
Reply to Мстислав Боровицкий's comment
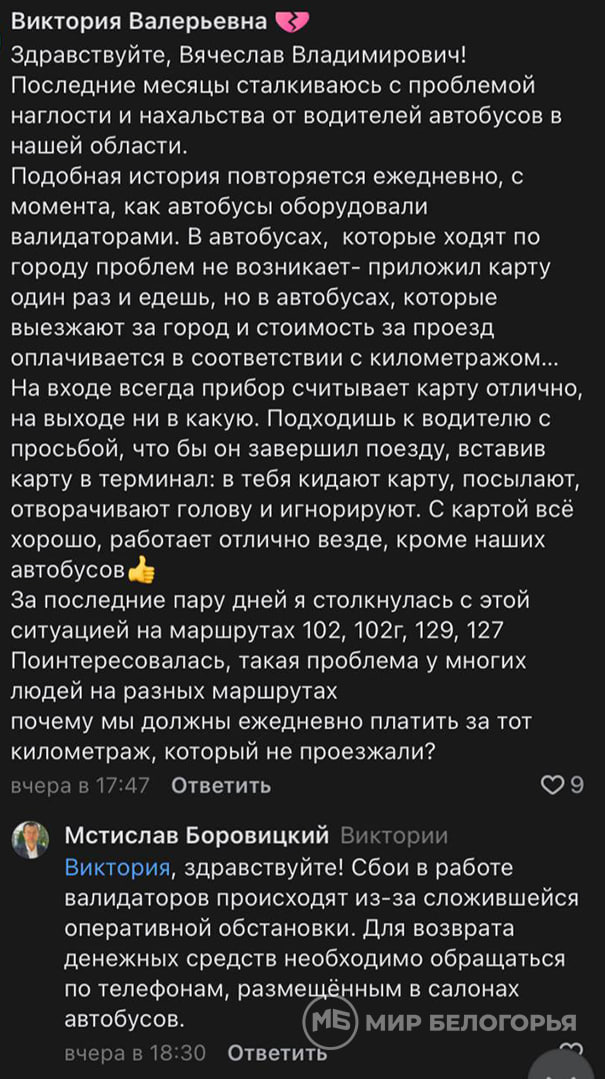[276, 1052]
